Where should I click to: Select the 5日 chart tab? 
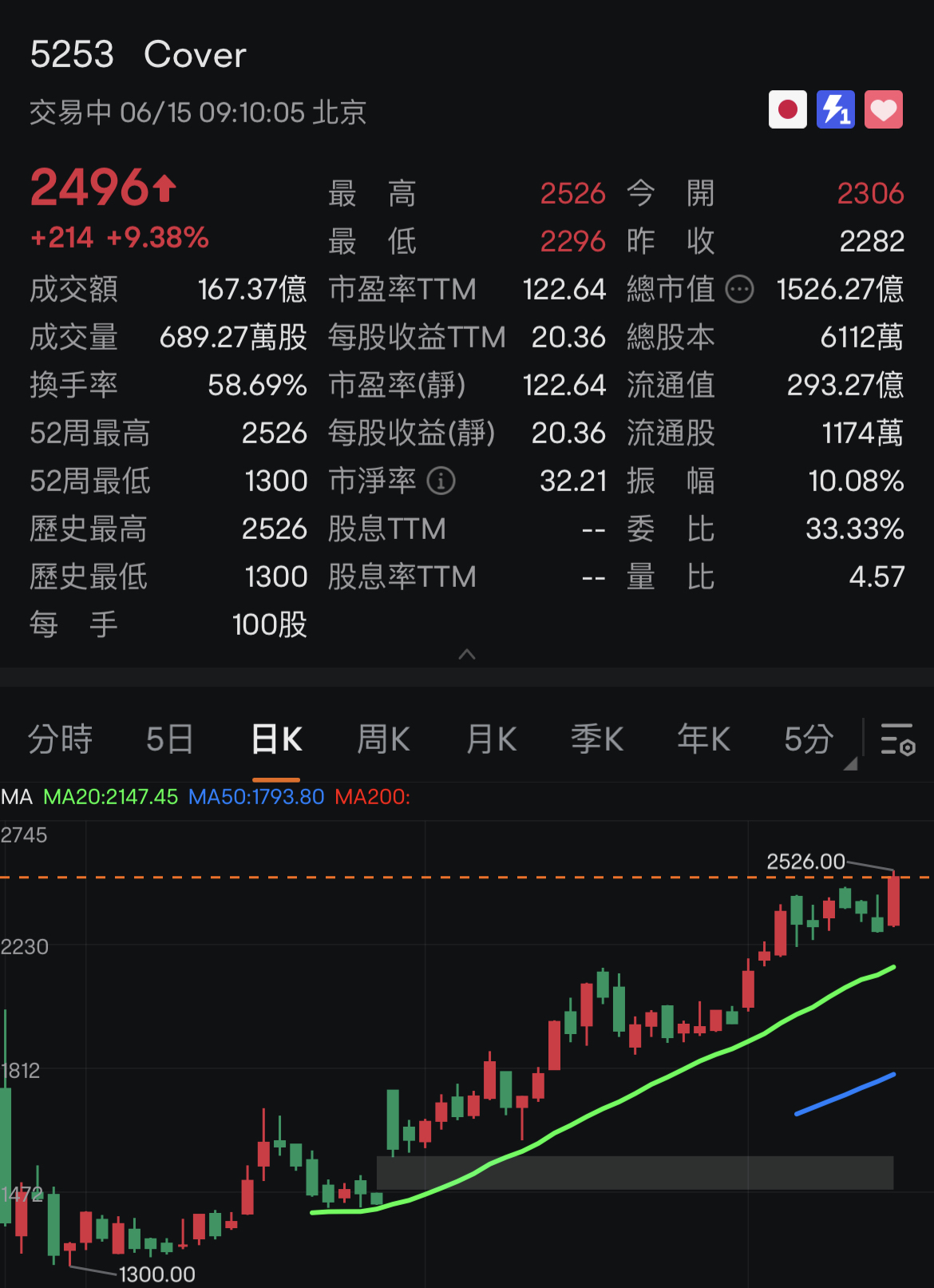click(x=169, y=739)
